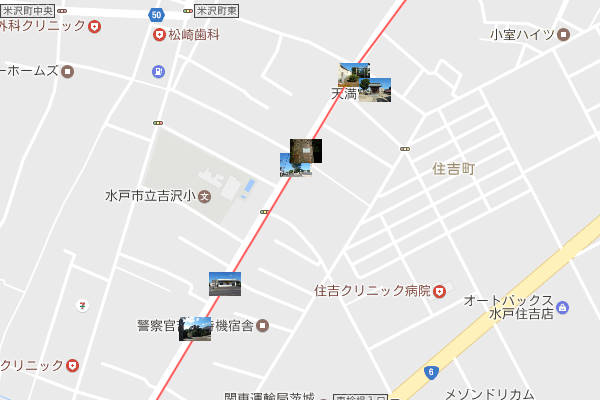Tap the 住吉クリニック病院 marker
Image resolution: width=600 pixels, height=400 pixels.
(439, 291)
